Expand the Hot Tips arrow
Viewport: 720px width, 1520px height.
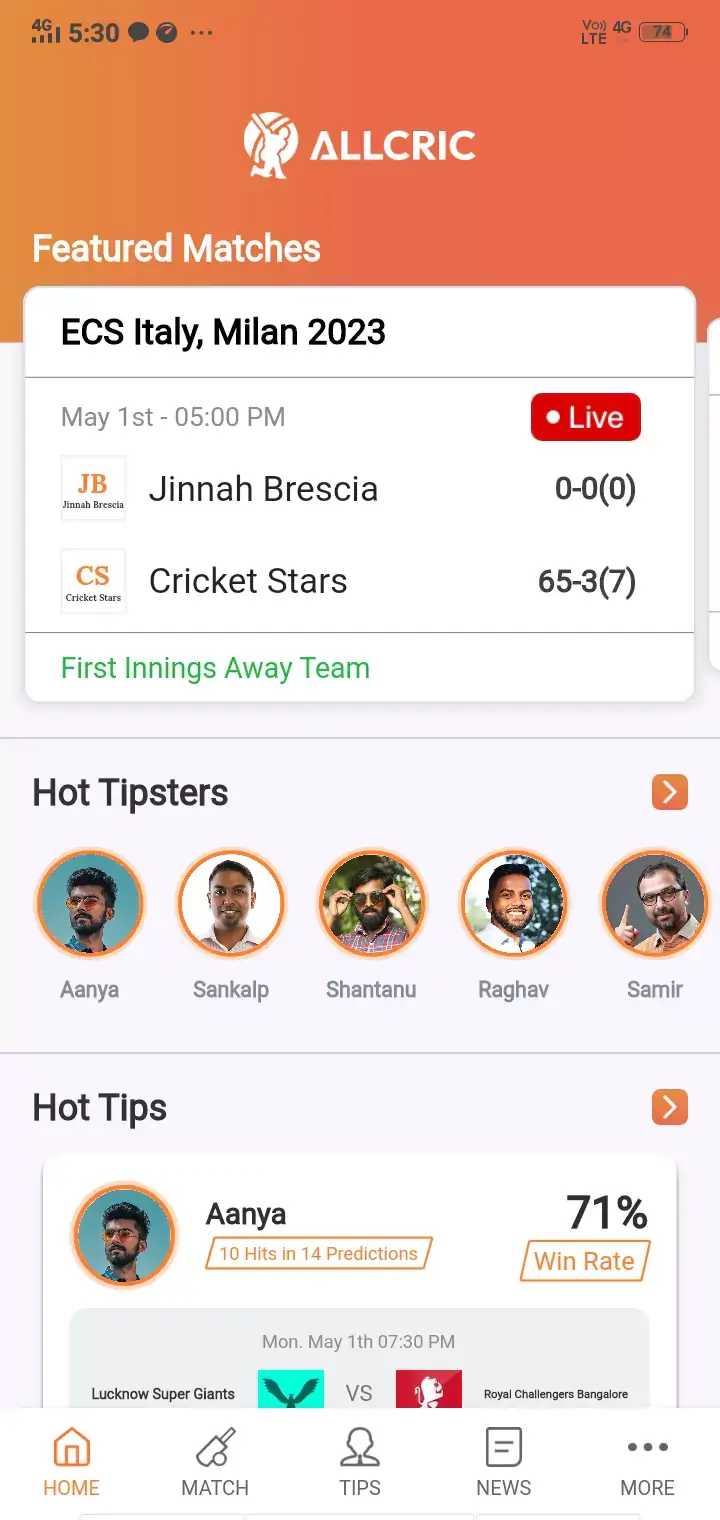point(669,1107)
